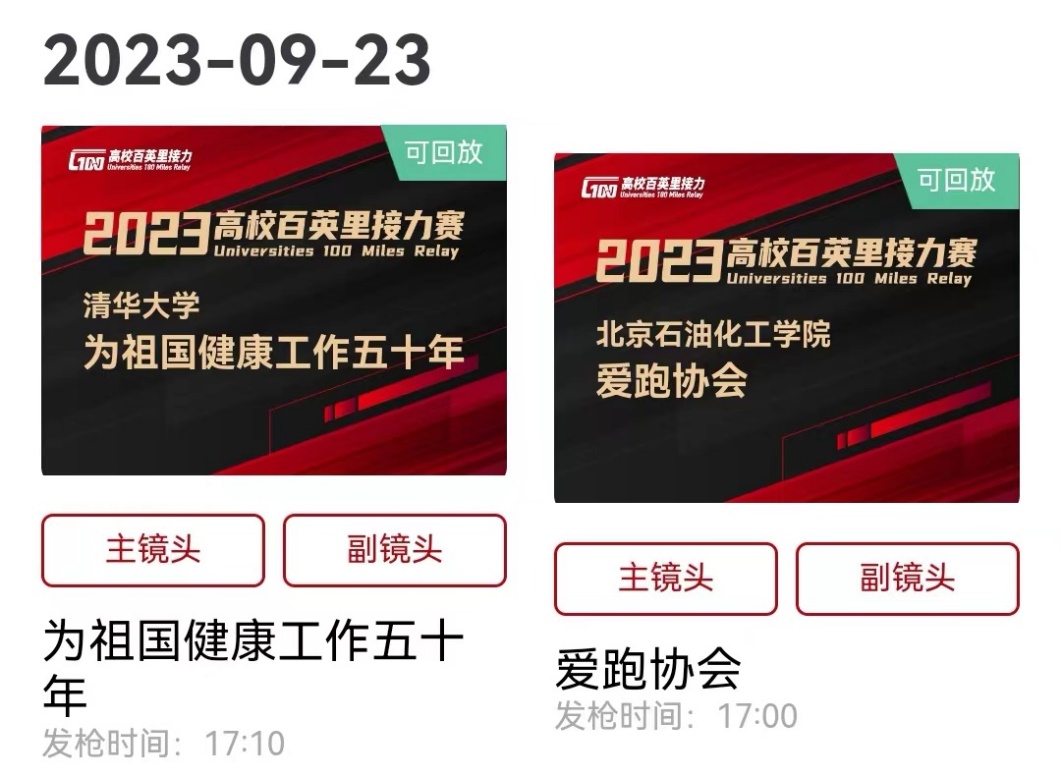The height and width of the screenshot is (775, 1061).
Task: Watch 副镜头 for 为祖国健康工作五十年
Action: coord(395,550)
